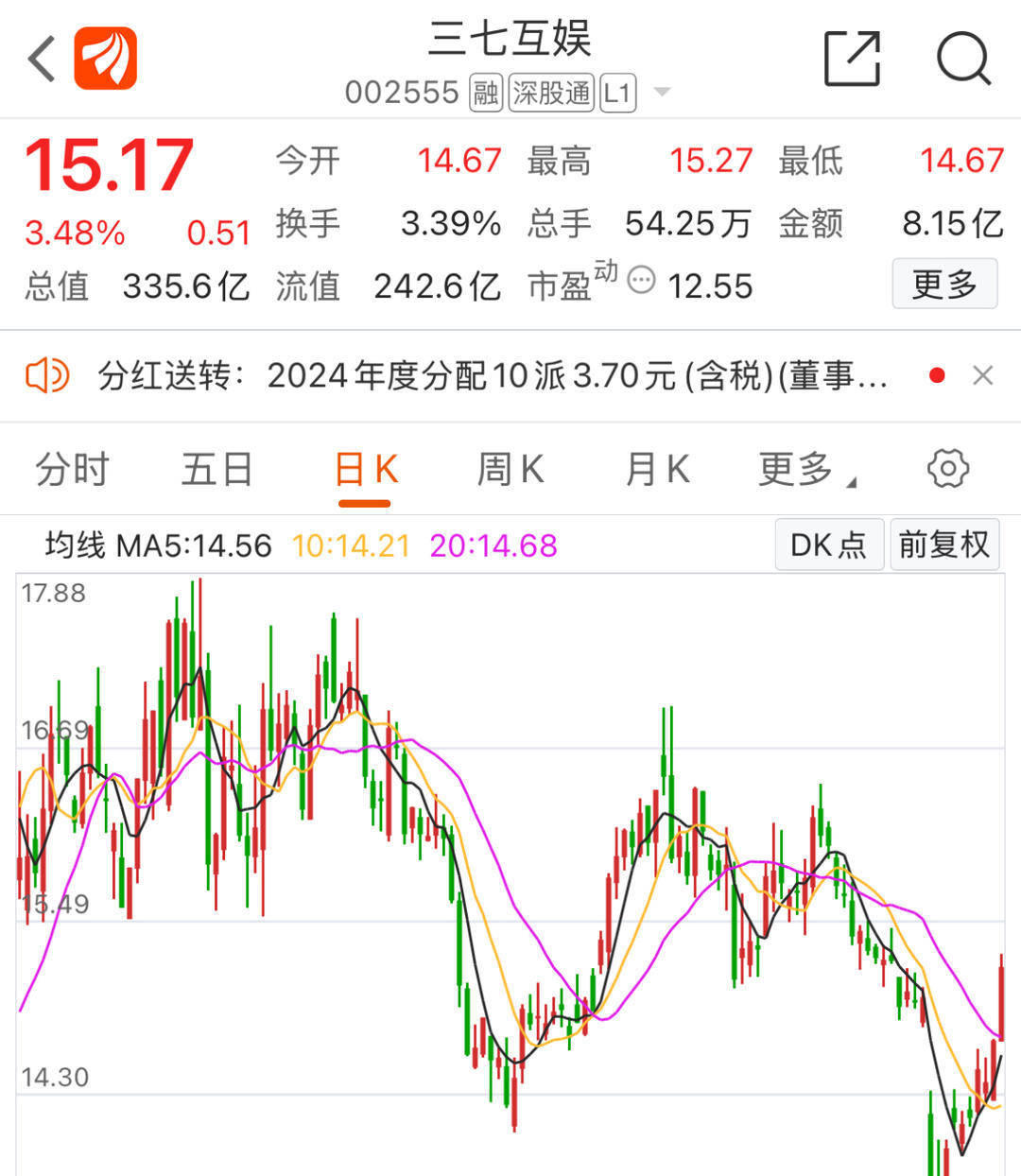
Task: Toggle the DK点 indicator
Action: click(x=829, y=545)
